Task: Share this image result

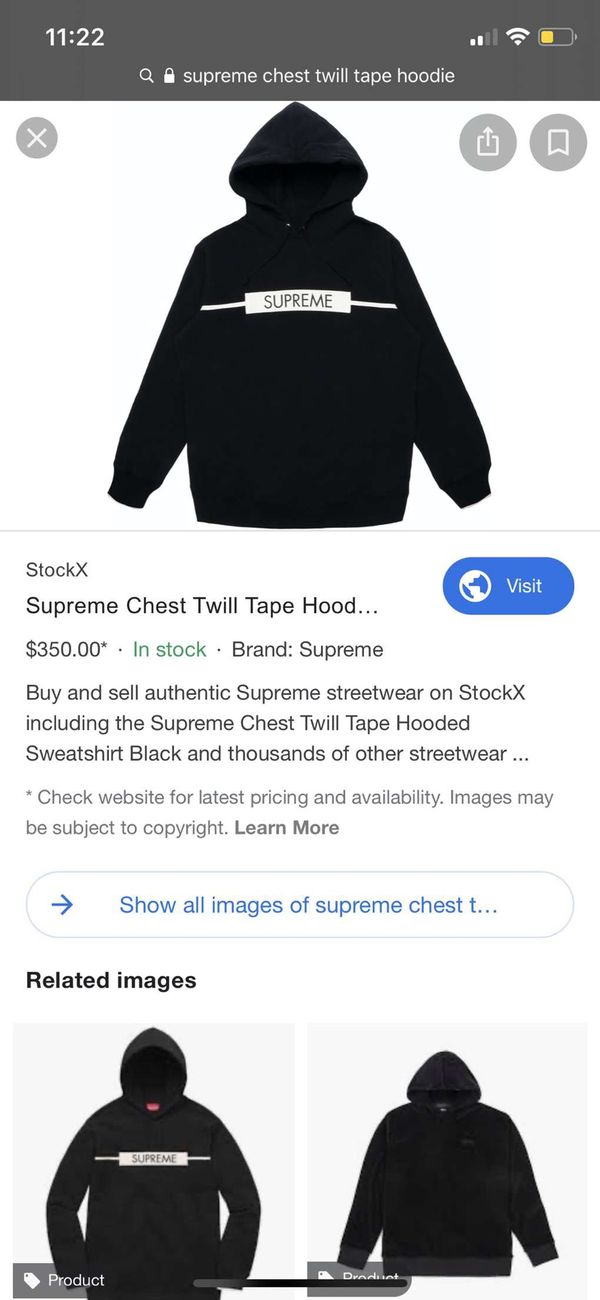Action: click(x=488, y=143)
